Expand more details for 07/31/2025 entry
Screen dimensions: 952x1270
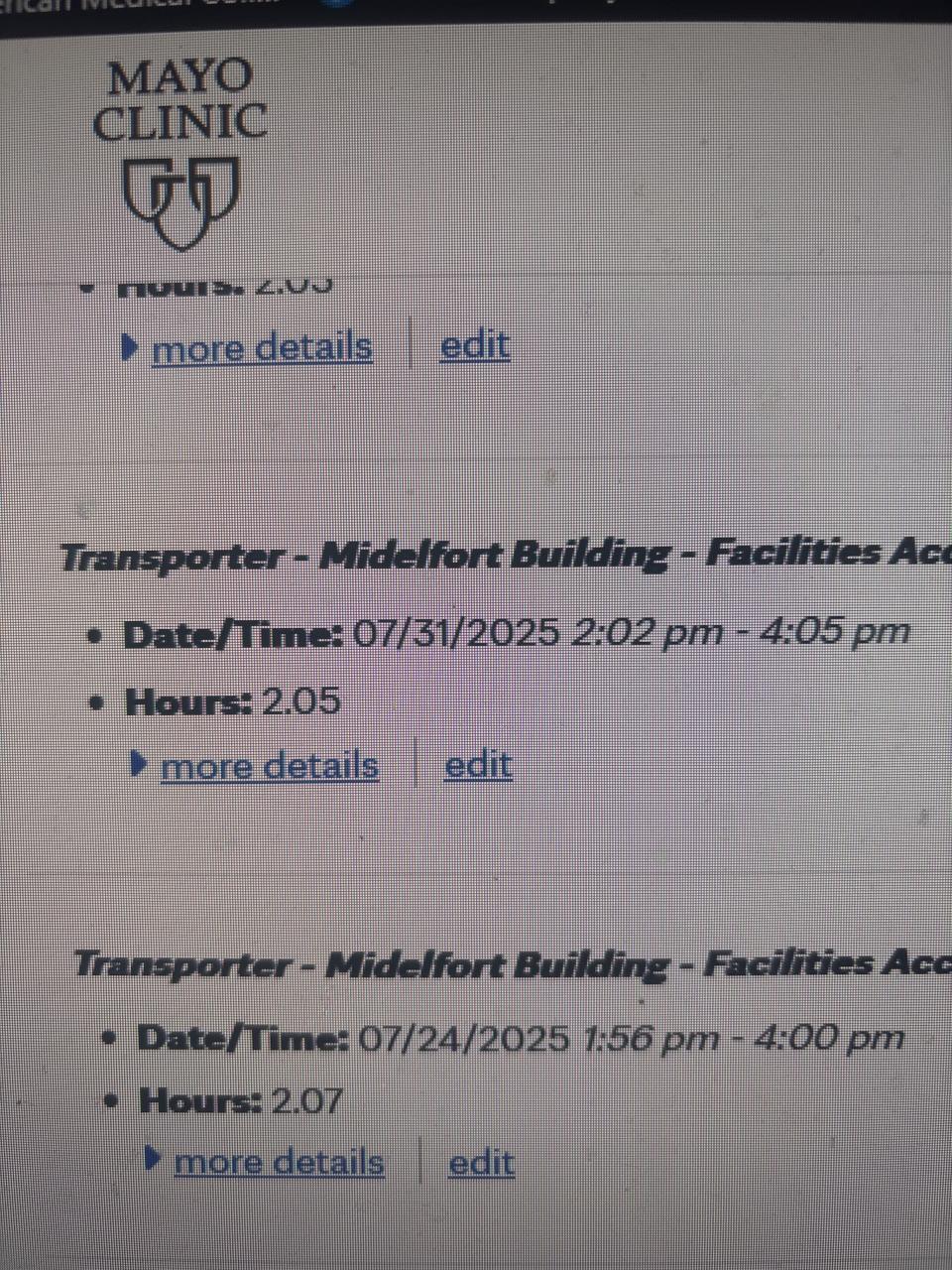click(269, 766)
